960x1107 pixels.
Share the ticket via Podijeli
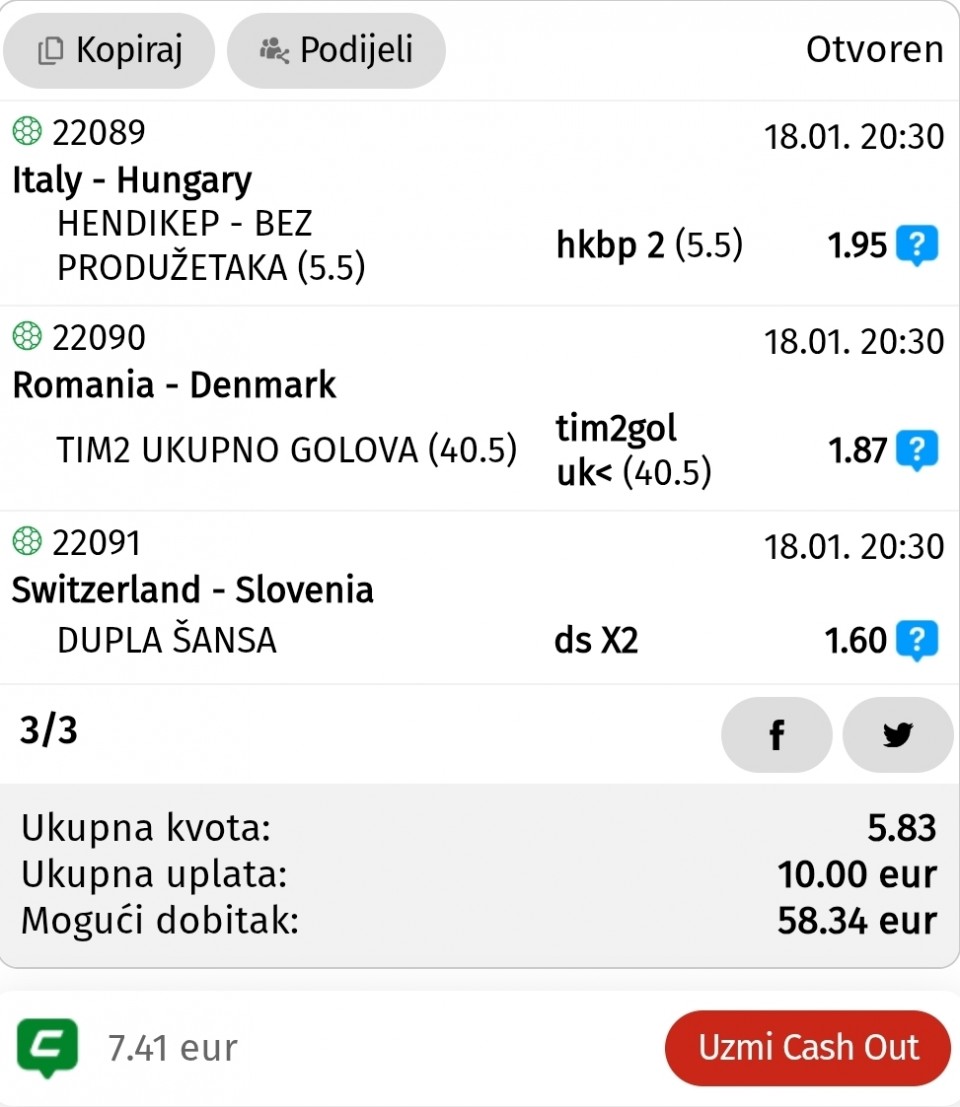[336, 50]
